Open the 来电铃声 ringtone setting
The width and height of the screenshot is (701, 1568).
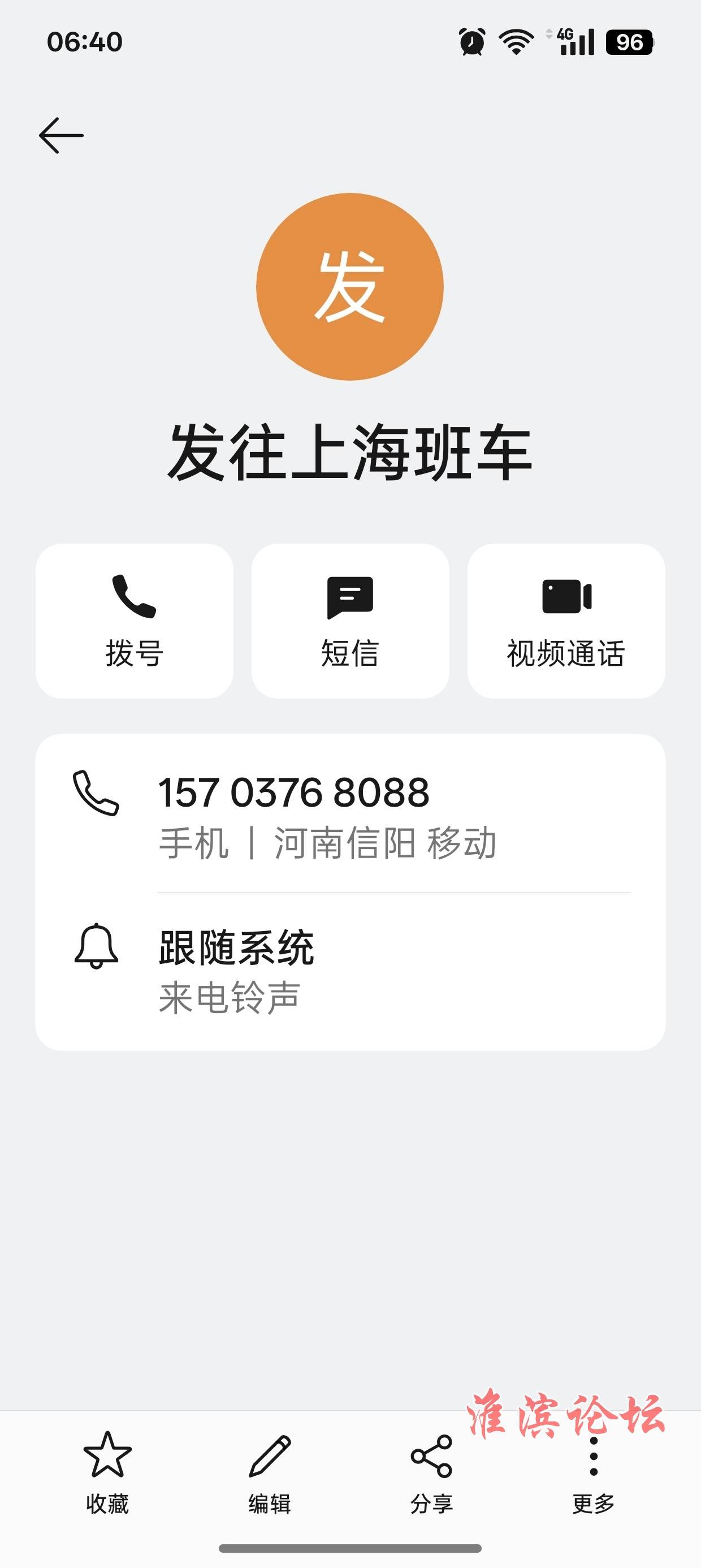(x=350, y=971)
